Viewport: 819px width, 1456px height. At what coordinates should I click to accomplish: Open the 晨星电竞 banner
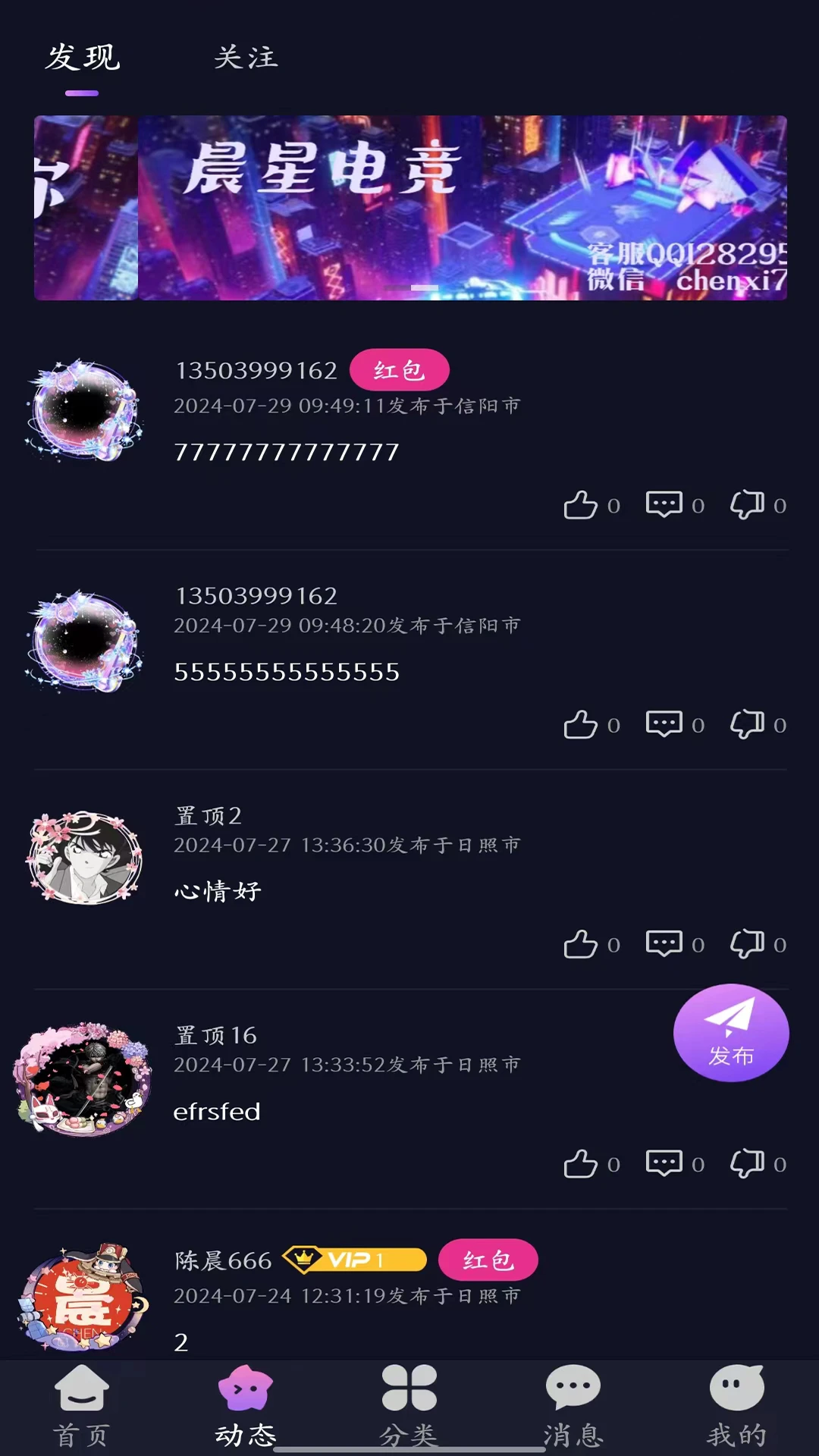click(x=409, y=208)
